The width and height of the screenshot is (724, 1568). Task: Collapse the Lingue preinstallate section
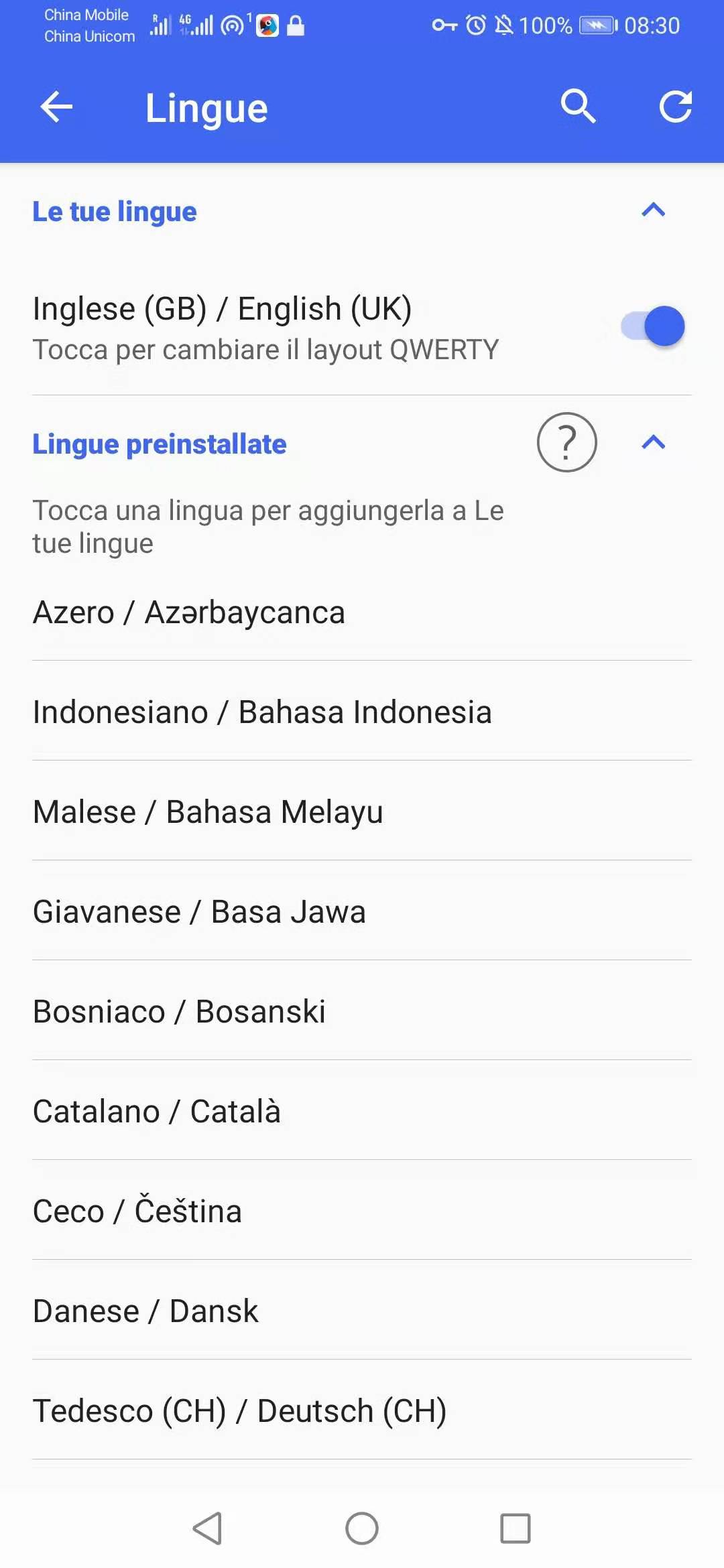coord(653,442)
